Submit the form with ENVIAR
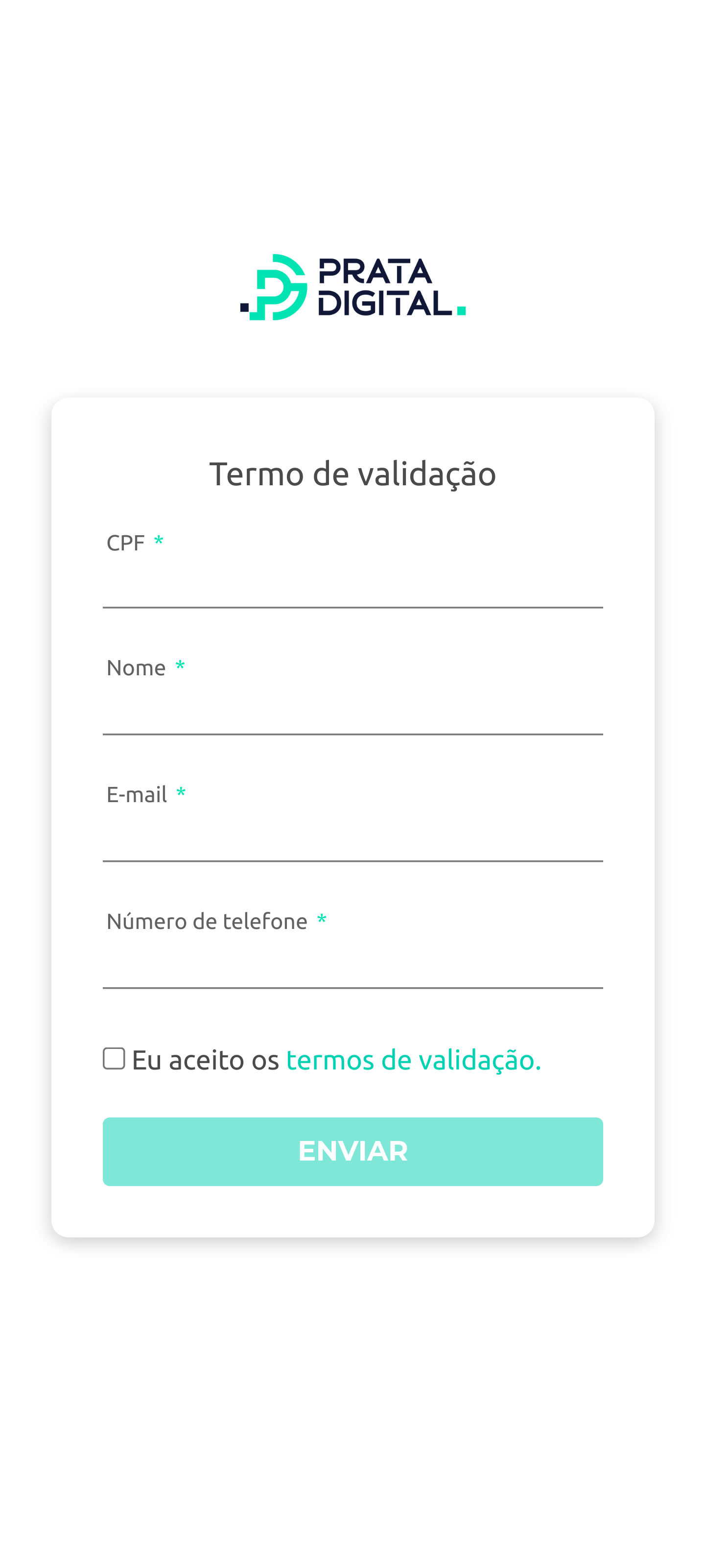Screen dimensions: 706x1568 coord(353,1151)
